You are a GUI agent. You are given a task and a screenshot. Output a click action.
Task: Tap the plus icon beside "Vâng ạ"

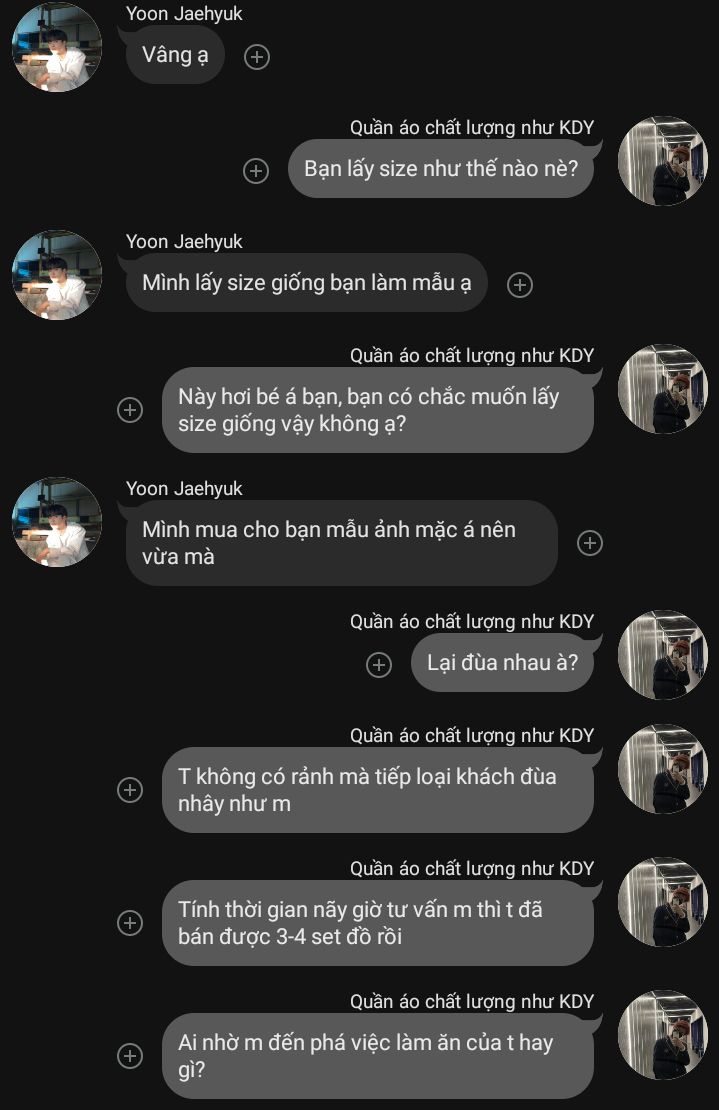(257, 57)
